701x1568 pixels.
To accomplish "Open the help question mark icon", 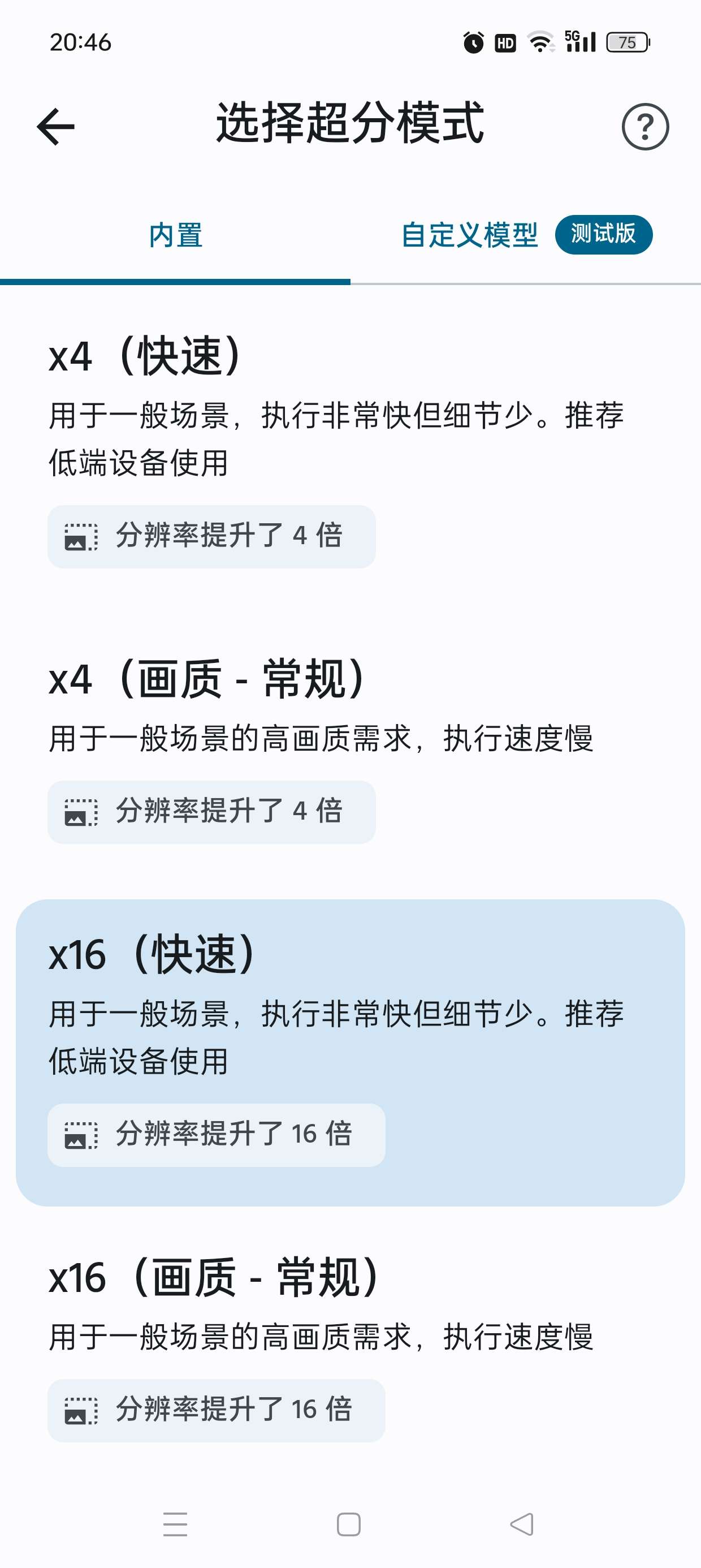I will pos(645,127).
